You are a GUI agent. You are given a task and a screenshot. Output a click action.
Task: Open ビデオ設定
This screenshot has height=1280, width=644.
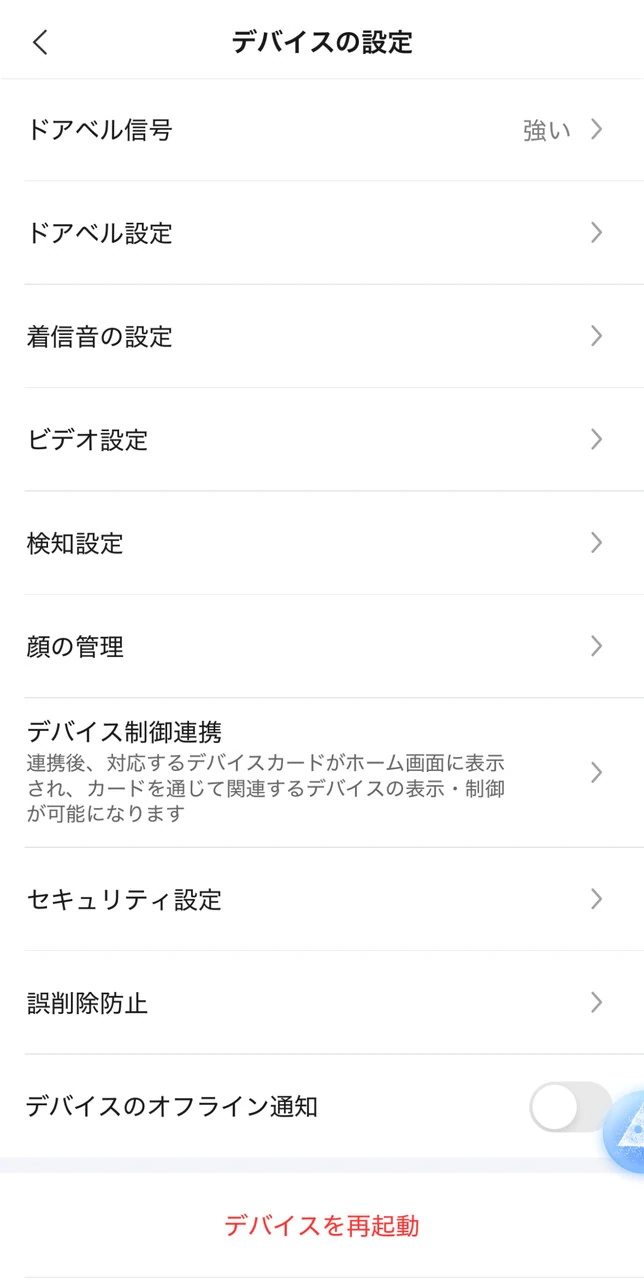coord(321,440)
